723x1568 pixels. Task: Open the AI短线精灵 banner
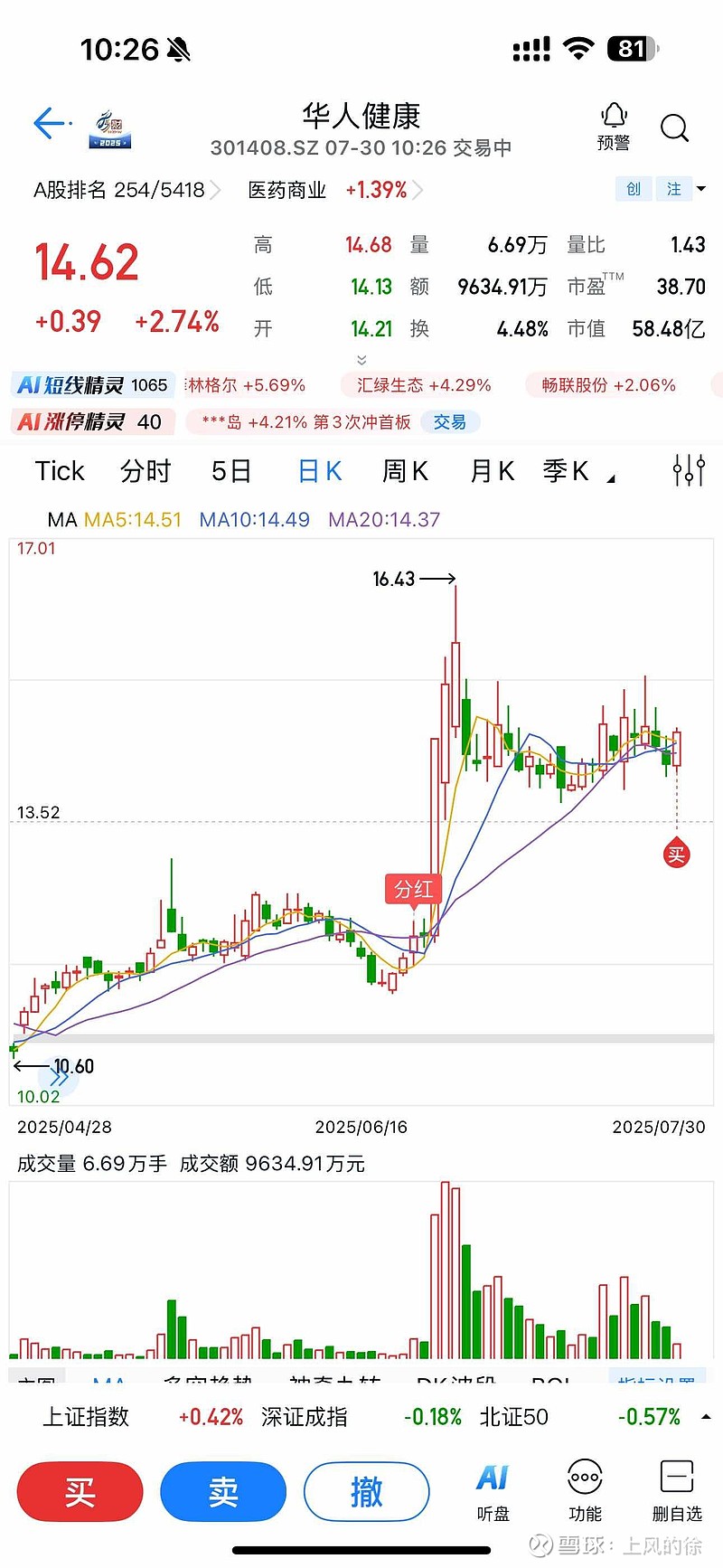click(x=92, y=385)
